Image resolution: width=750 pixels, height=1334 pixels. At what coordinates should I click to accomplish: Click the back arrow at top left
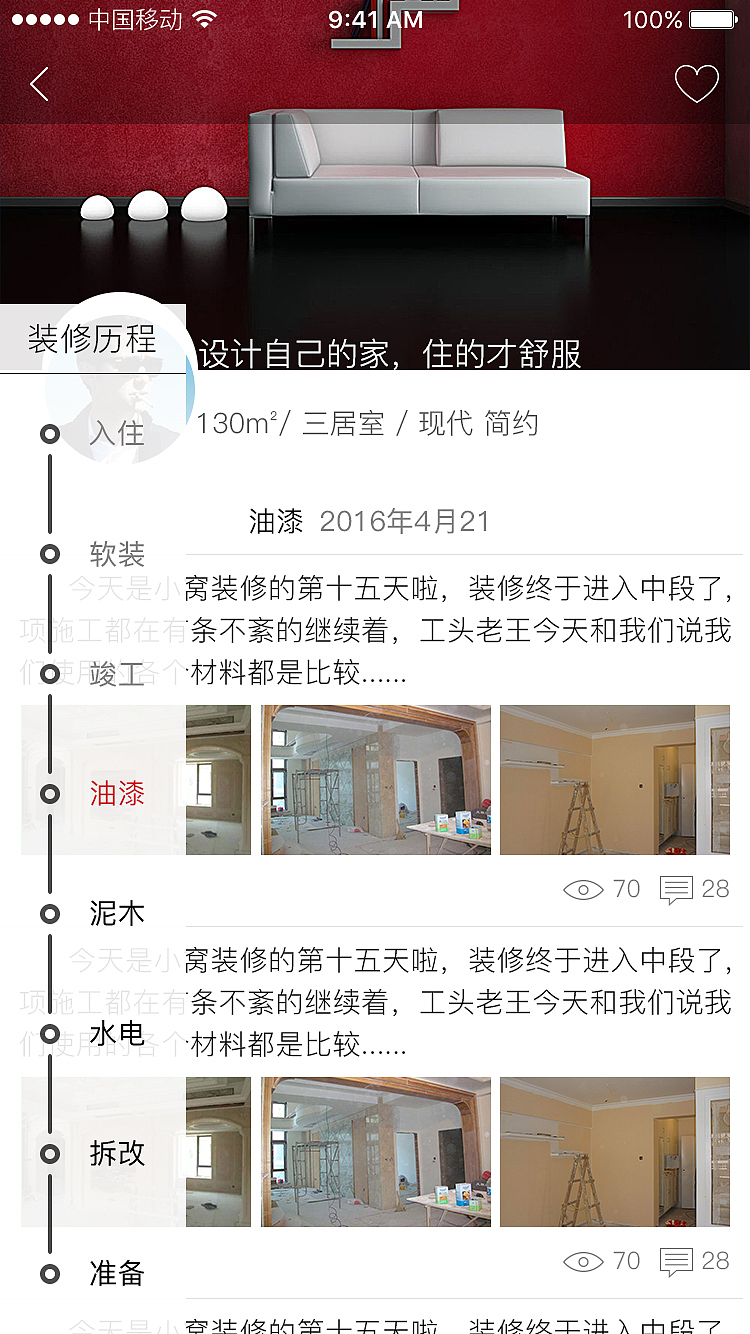click(x=38, y=84)
